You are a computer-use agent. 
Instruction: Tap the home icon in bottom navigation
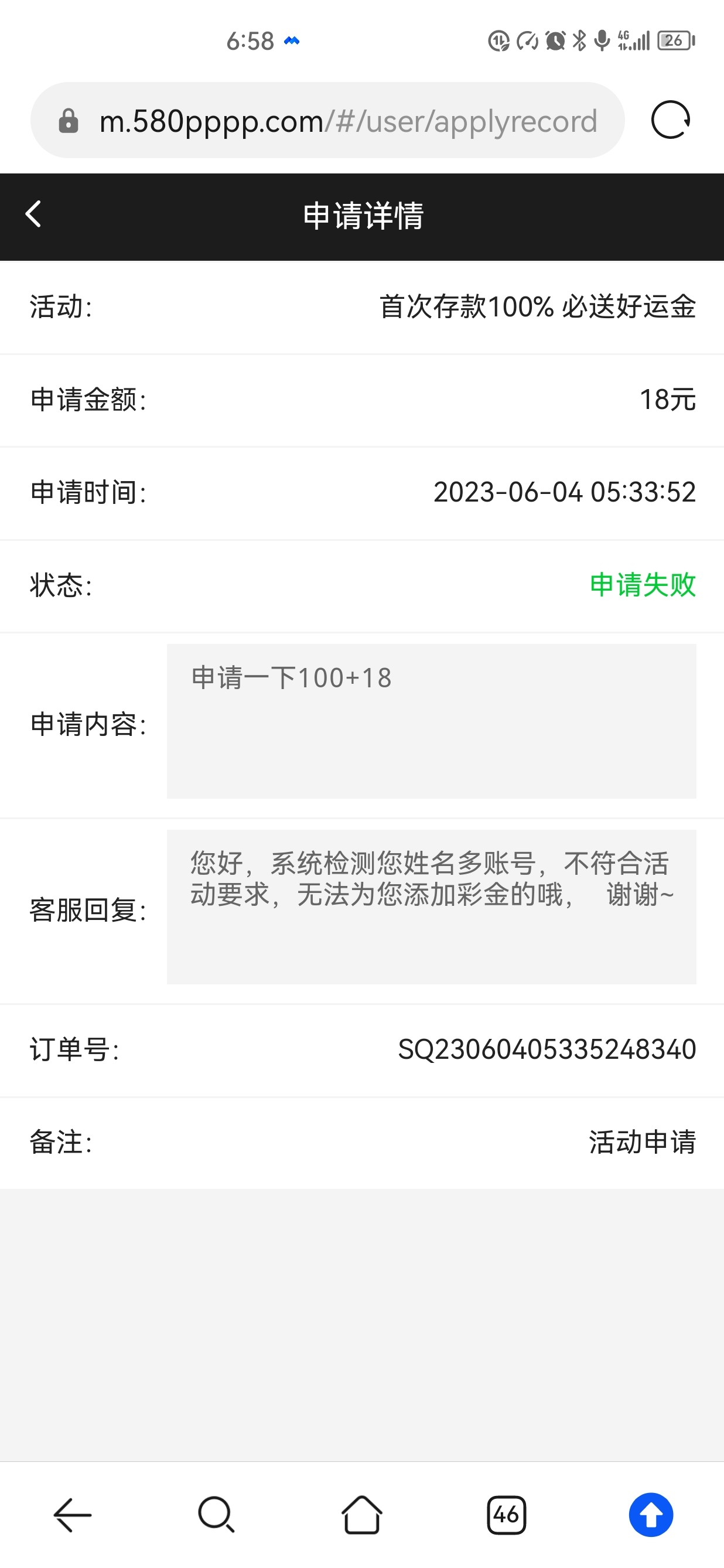point(361,1515)
